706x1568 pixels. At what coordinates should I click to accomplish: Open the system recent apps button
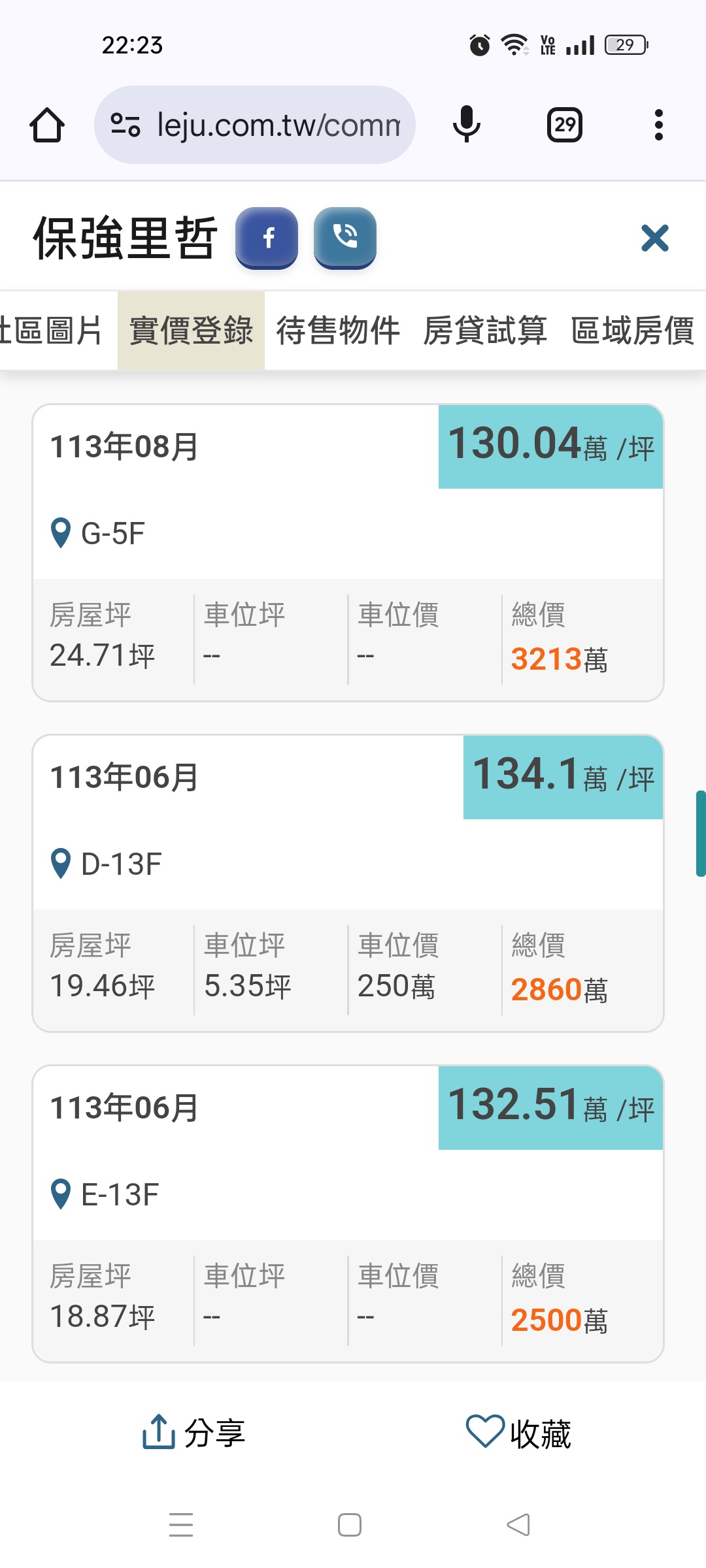[x=181, y=1525]
